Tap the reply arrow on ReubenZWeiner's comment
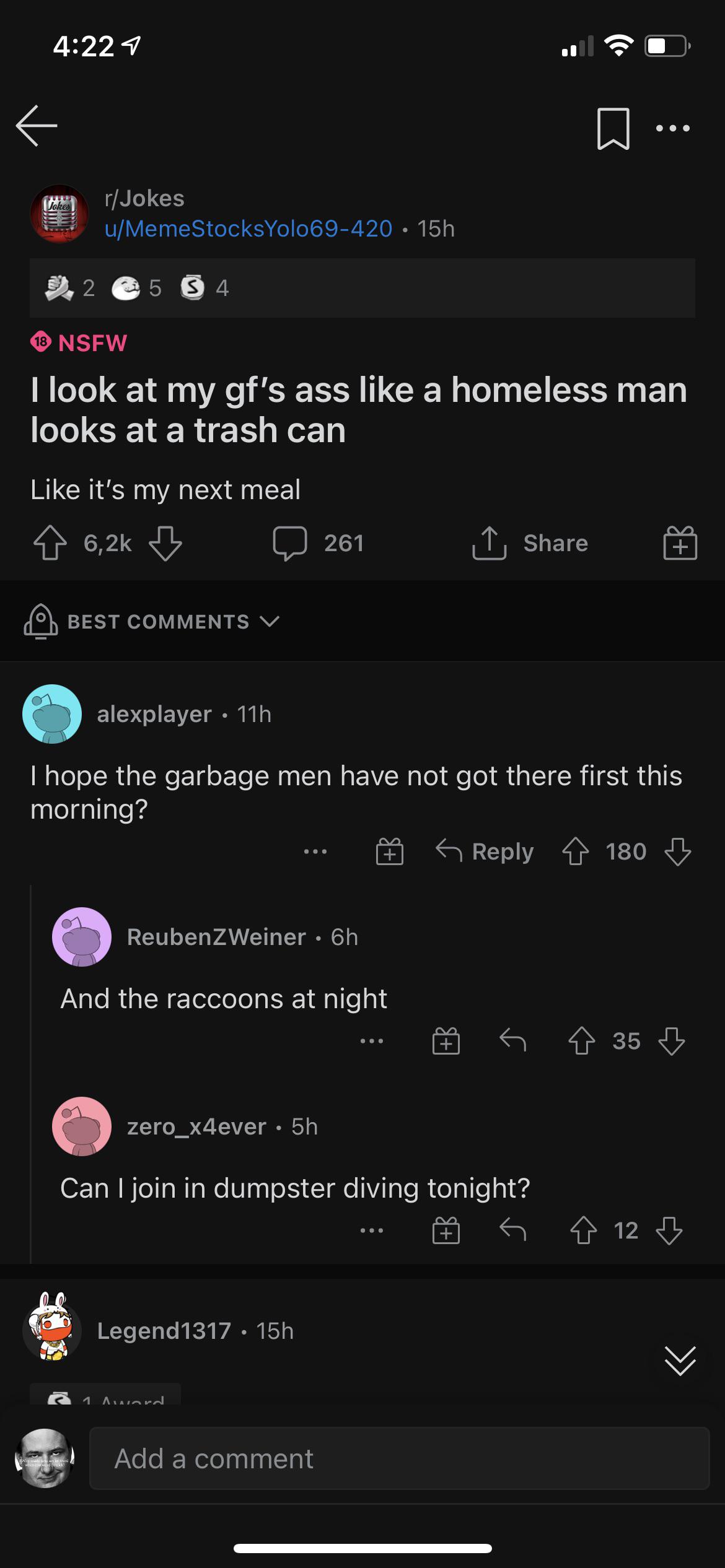 [x=513, y=1042]
